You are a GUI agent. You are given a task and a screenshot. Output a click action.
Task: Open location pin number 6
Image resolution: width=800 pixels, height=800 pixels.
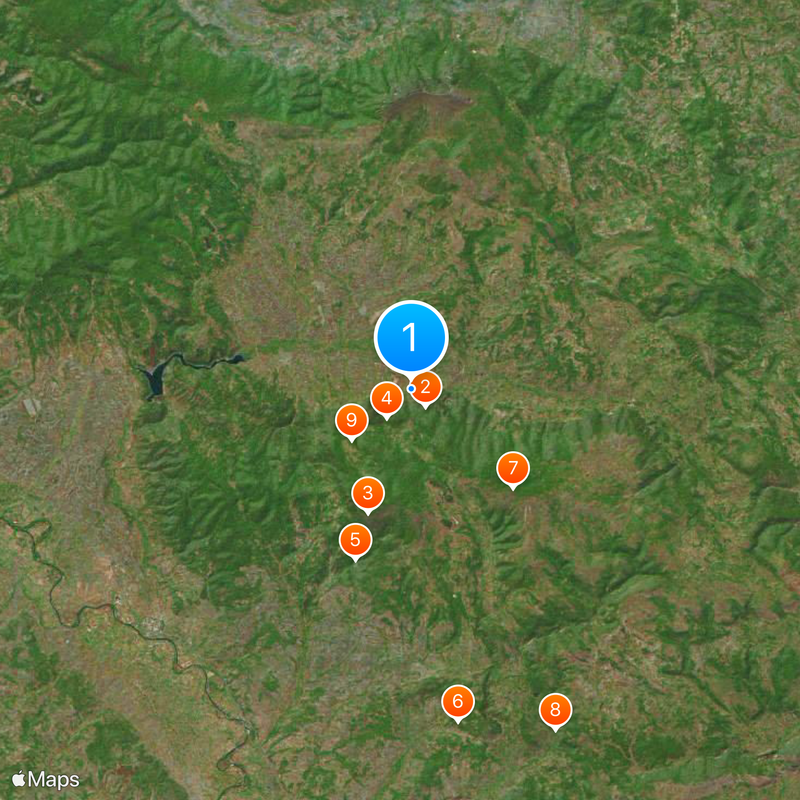[458, 701]
